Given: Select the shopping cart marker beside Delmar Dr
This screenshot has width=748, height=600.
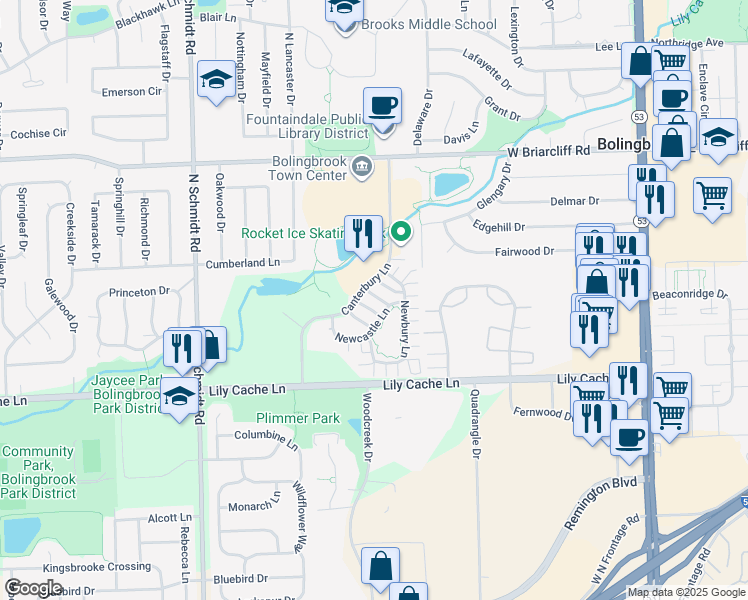Looking at the screenshot, I should pyautogui.click(x=712, y=195).
